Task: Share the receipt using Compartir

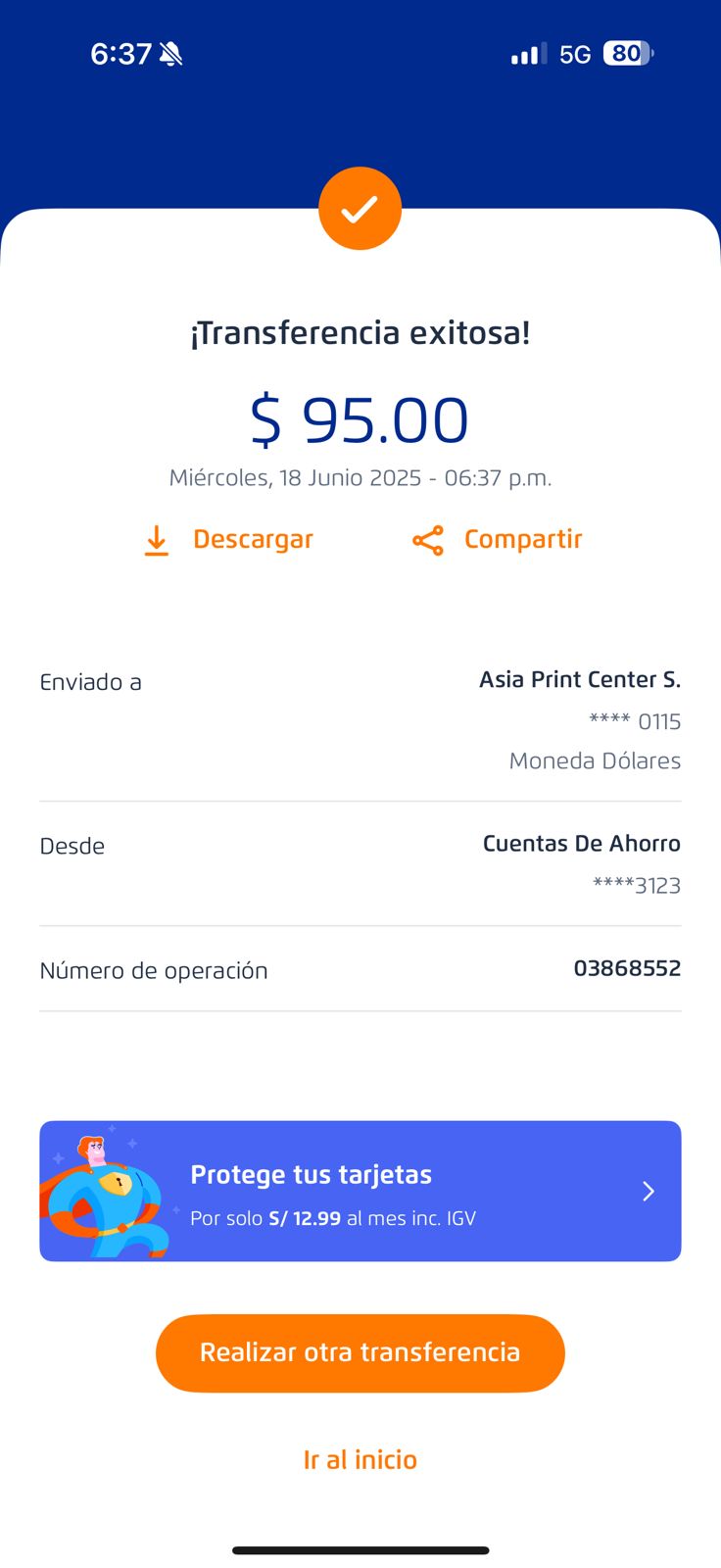Action: pyautogui.click(x=498, y=540)
